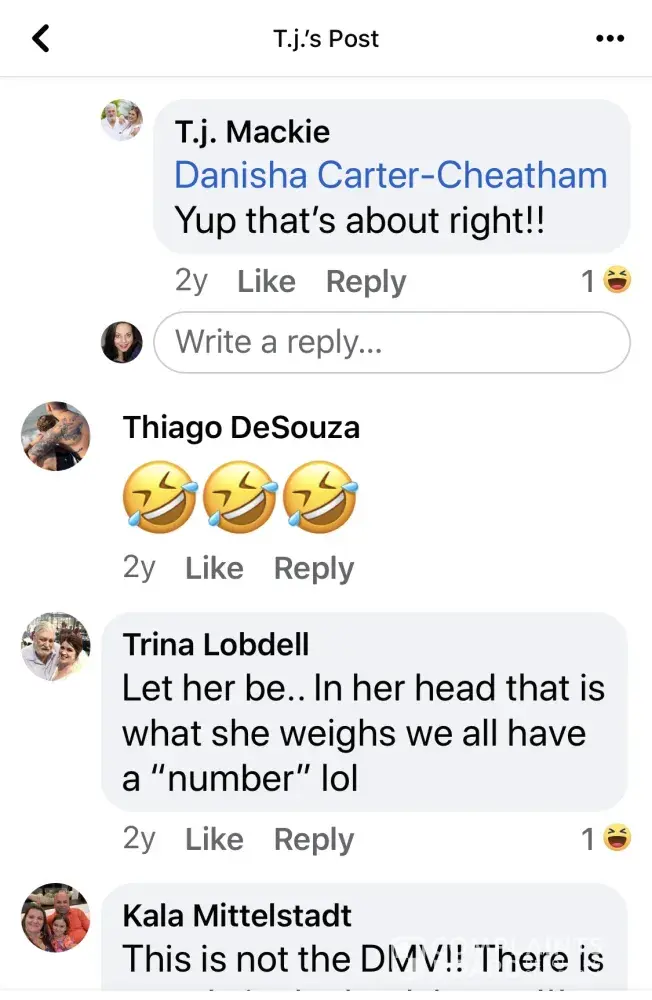Tap the Write a reply field
Viewport: 652px width, 1000px height.
click(x=391, y=343)
